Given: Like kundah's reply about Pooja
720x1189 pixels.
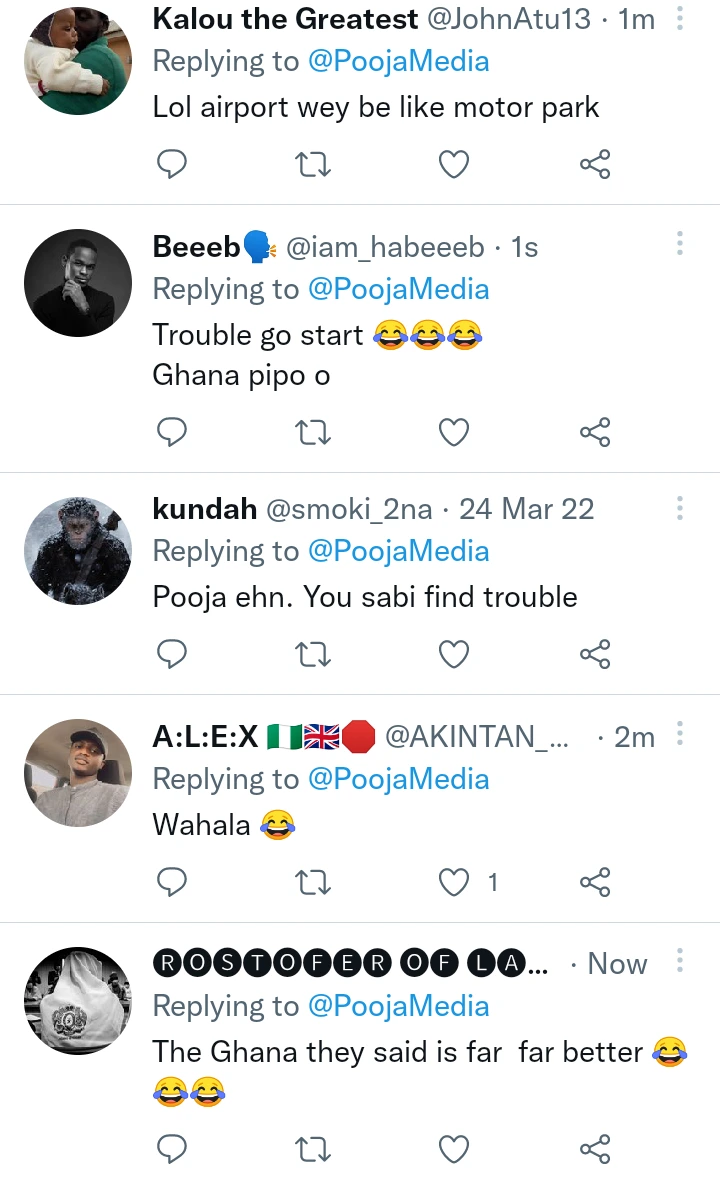Looking at the screenshot, I should pyautogui.click(x=454, y=654).
